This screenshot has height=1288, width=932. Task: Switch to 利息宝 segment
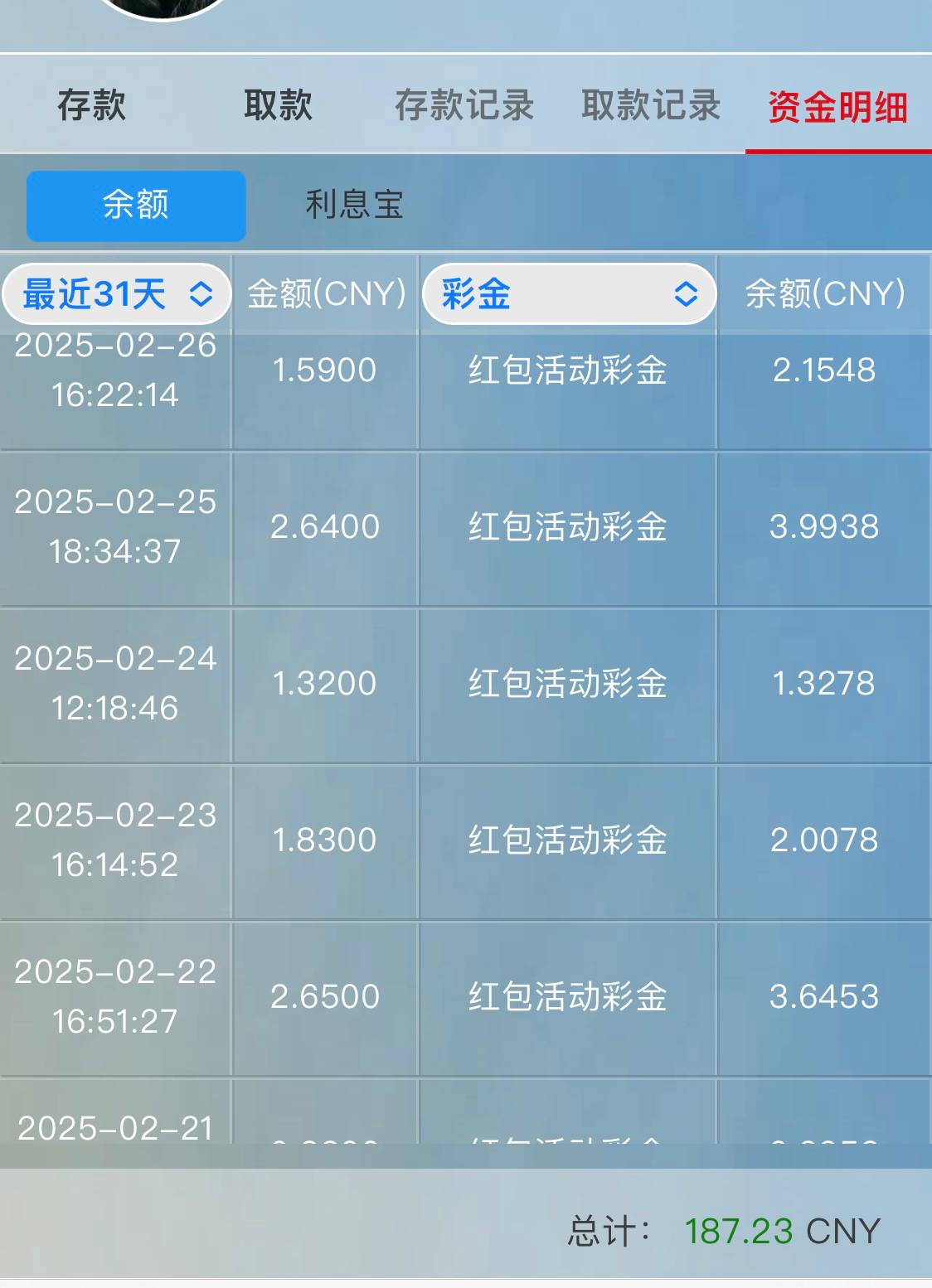coord(354,205)
